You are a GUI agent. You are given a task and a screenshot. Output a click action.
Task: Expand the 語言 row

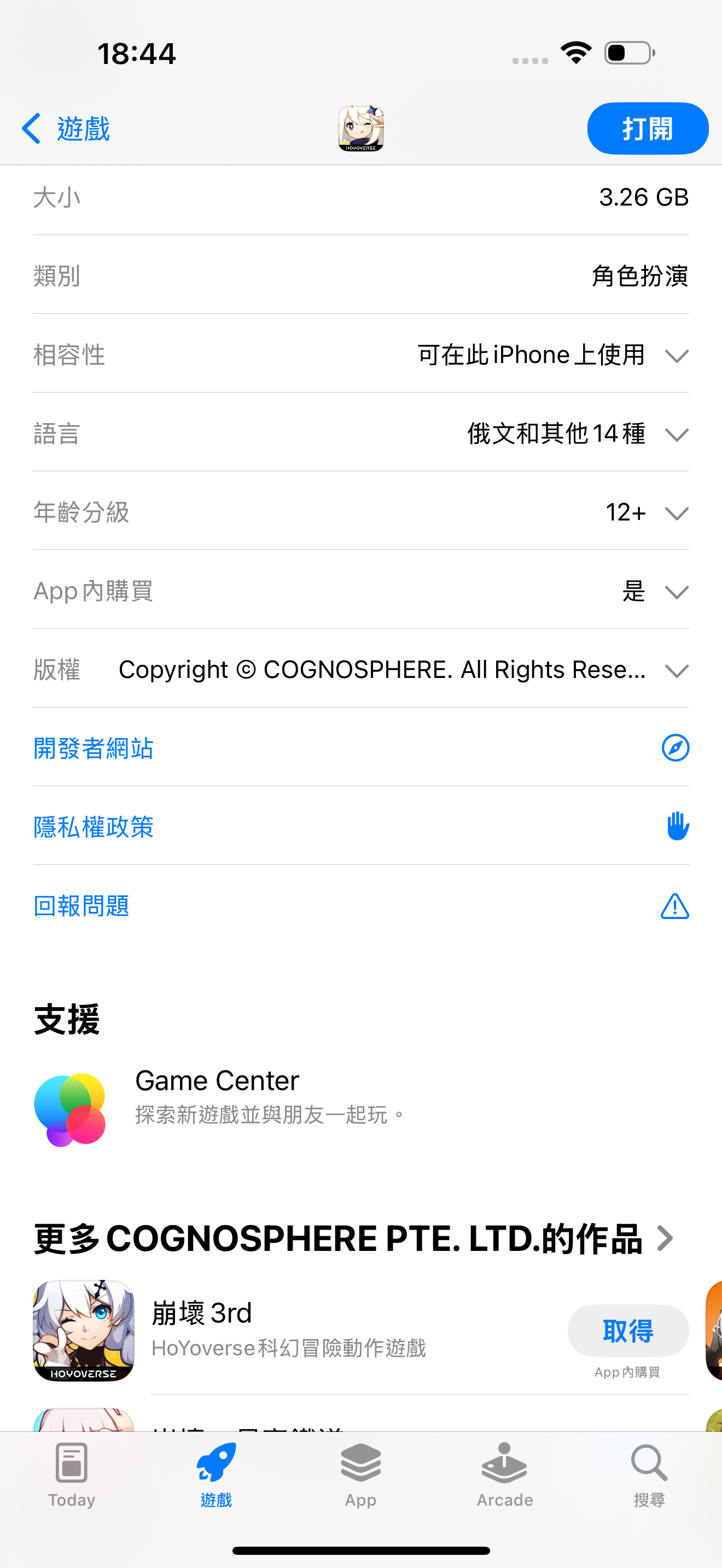pos(677,435)
